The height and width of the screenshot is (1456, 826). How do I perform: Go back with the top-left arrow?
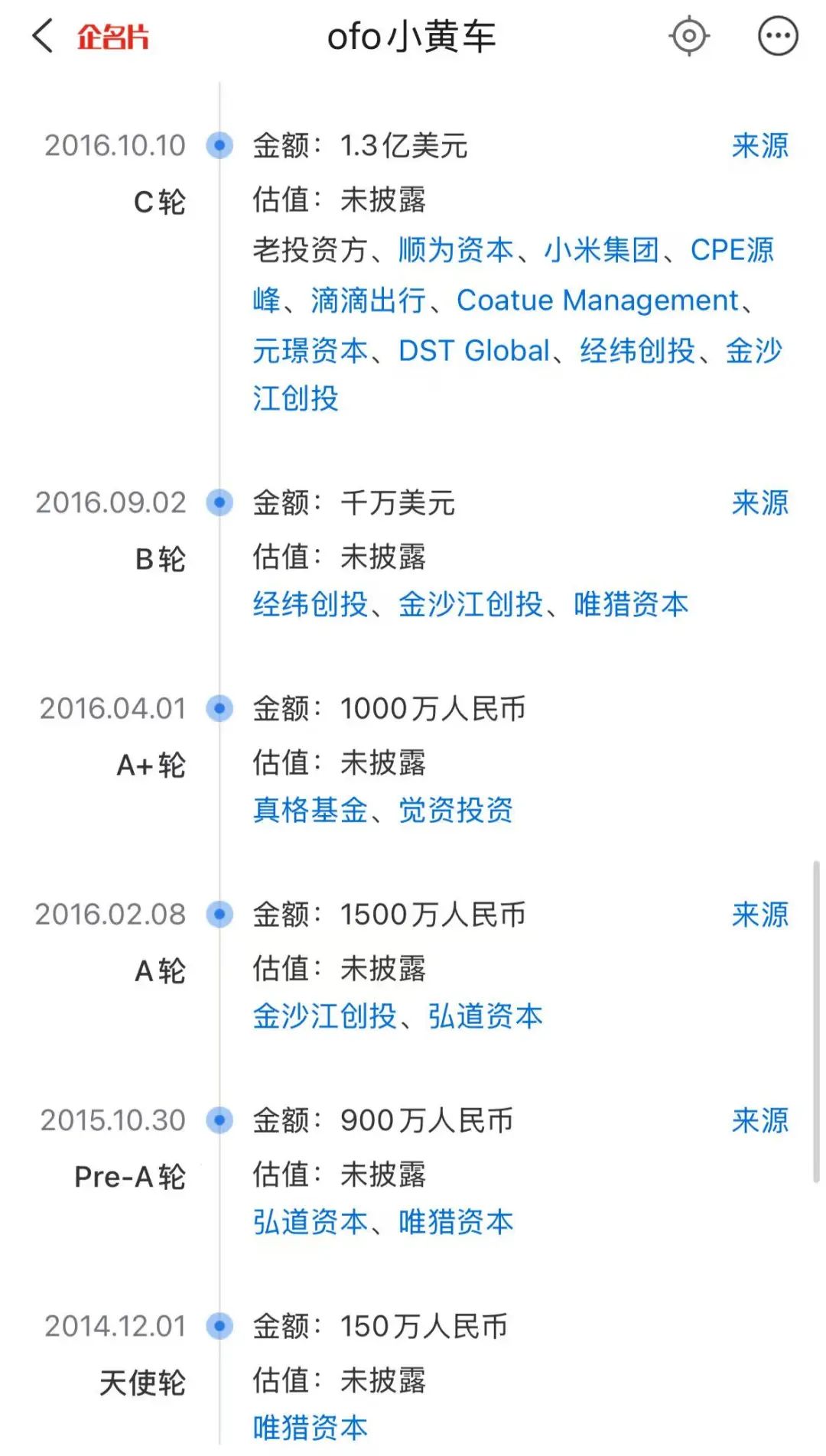click(x=44, y=36)
